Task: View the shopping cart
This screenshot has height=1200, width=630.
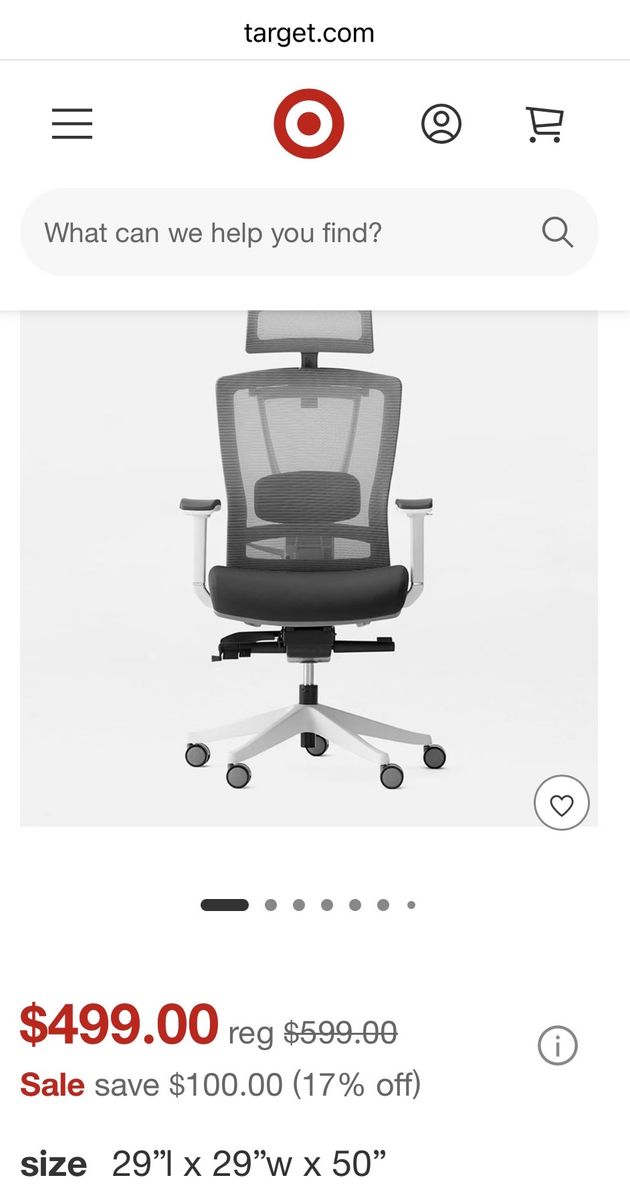Action: (544, 124)
